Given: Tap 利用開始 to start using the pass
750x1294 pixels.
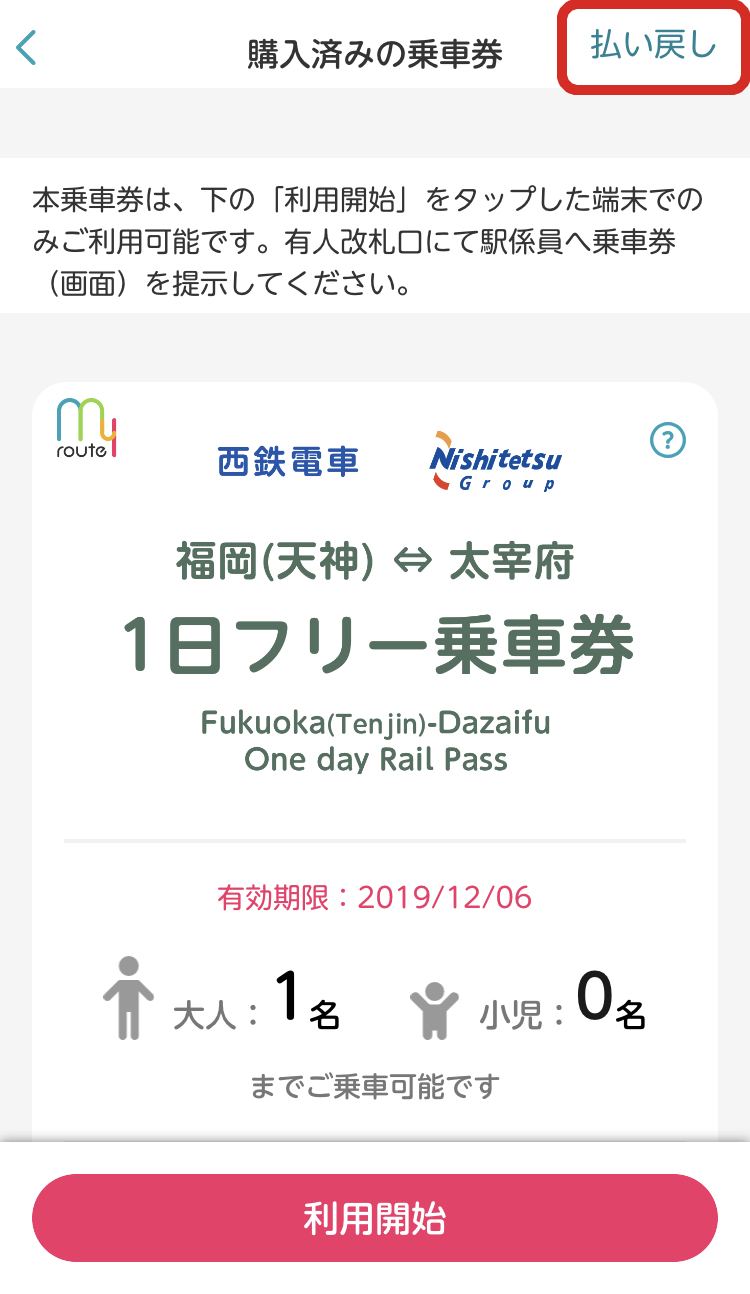Looking at the screenshot, I should point(375,1218).
